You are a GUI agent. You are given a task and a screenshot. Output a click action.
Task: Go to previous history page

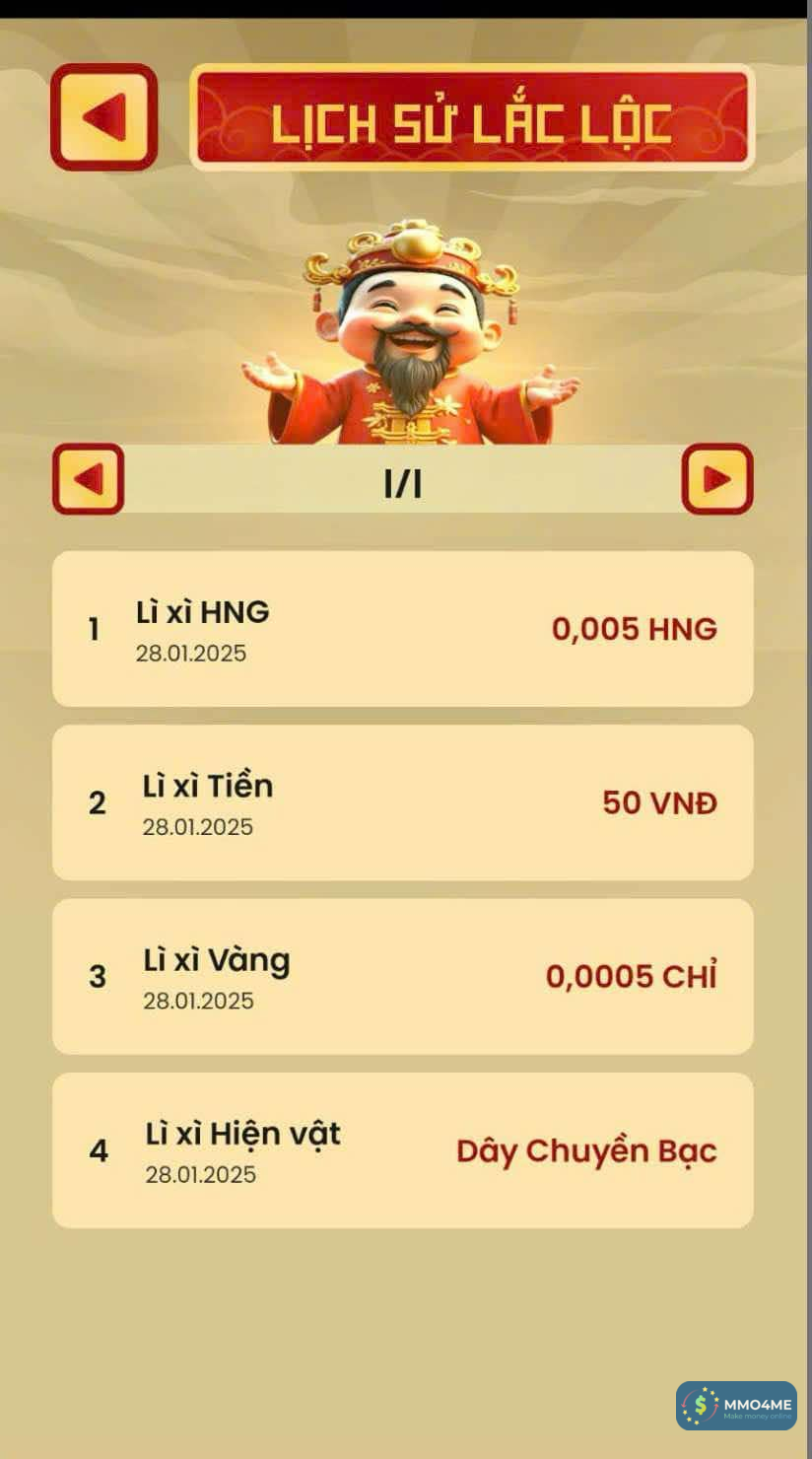(x=88, y=479)
